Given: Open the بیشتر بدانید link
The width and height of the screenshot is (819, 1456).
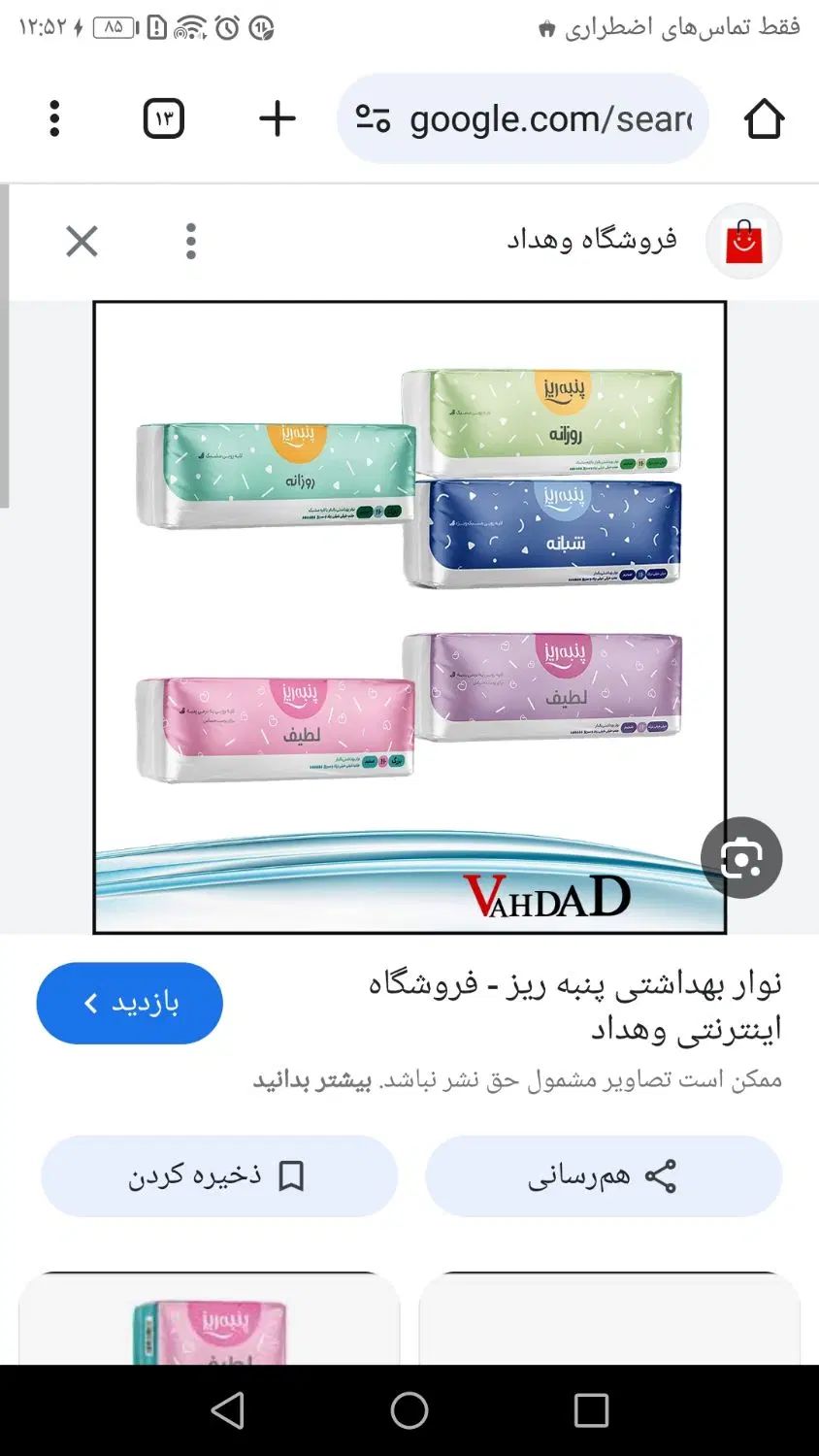Looking at the screenshot, I should point(312,1080).
